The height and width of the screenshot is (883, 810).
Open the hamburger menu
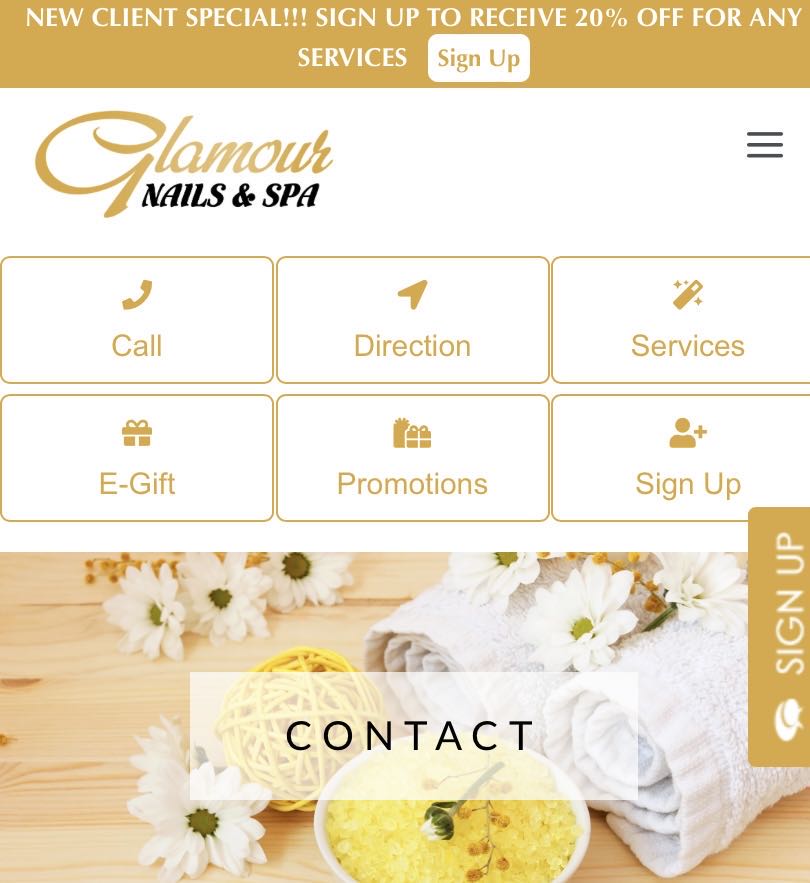point(764,145)
